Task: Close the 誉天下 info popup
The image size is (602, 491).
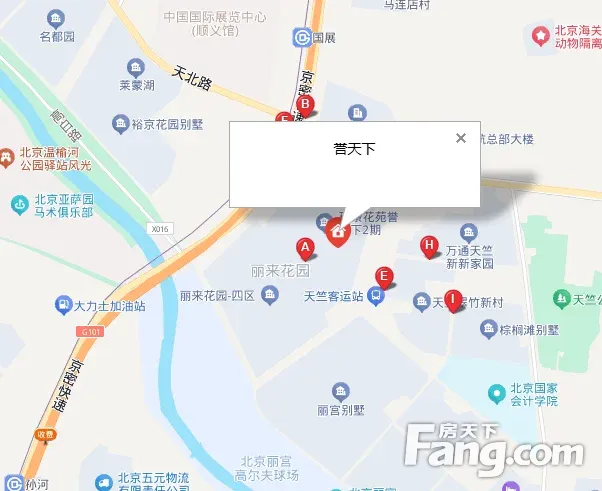Action: (x=461, y=138)
